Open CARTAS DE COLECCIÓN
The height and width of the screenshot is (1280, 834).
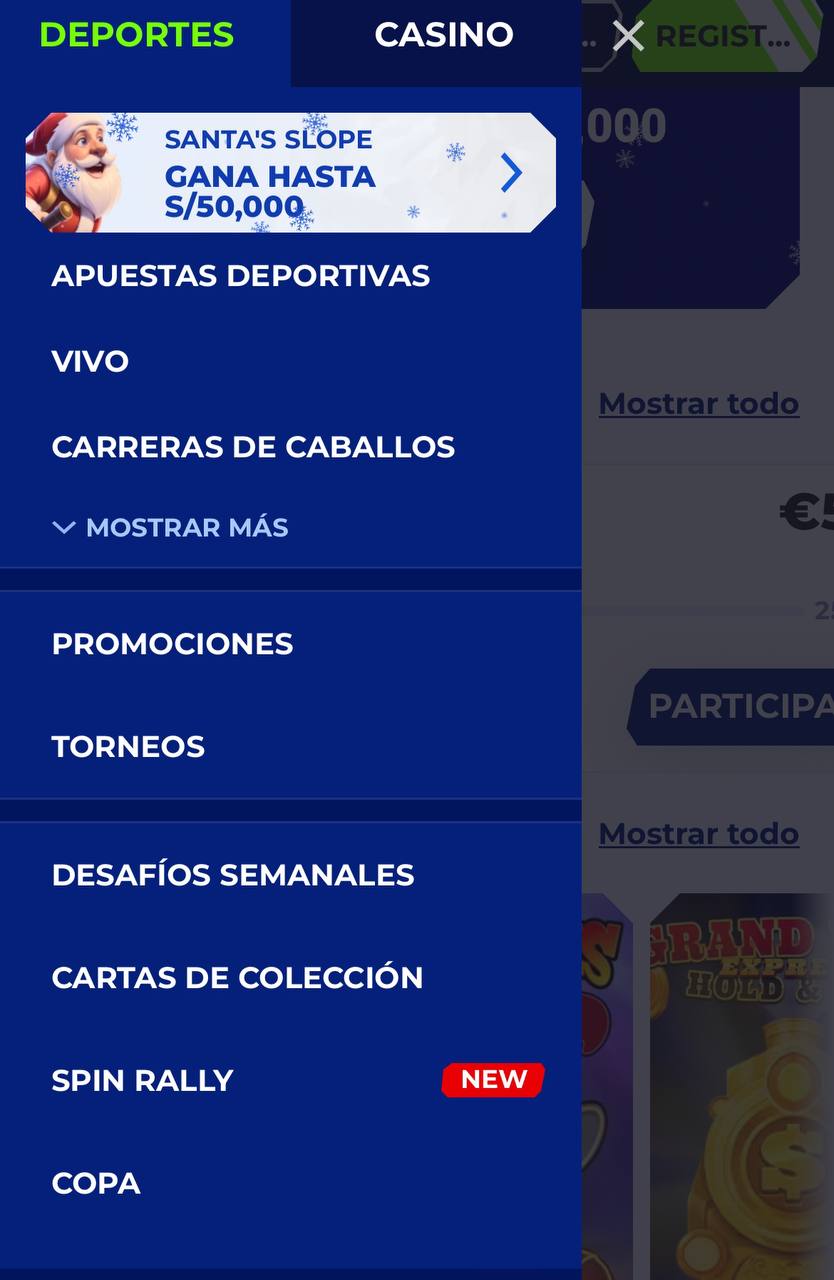click(x=237, y=977)
